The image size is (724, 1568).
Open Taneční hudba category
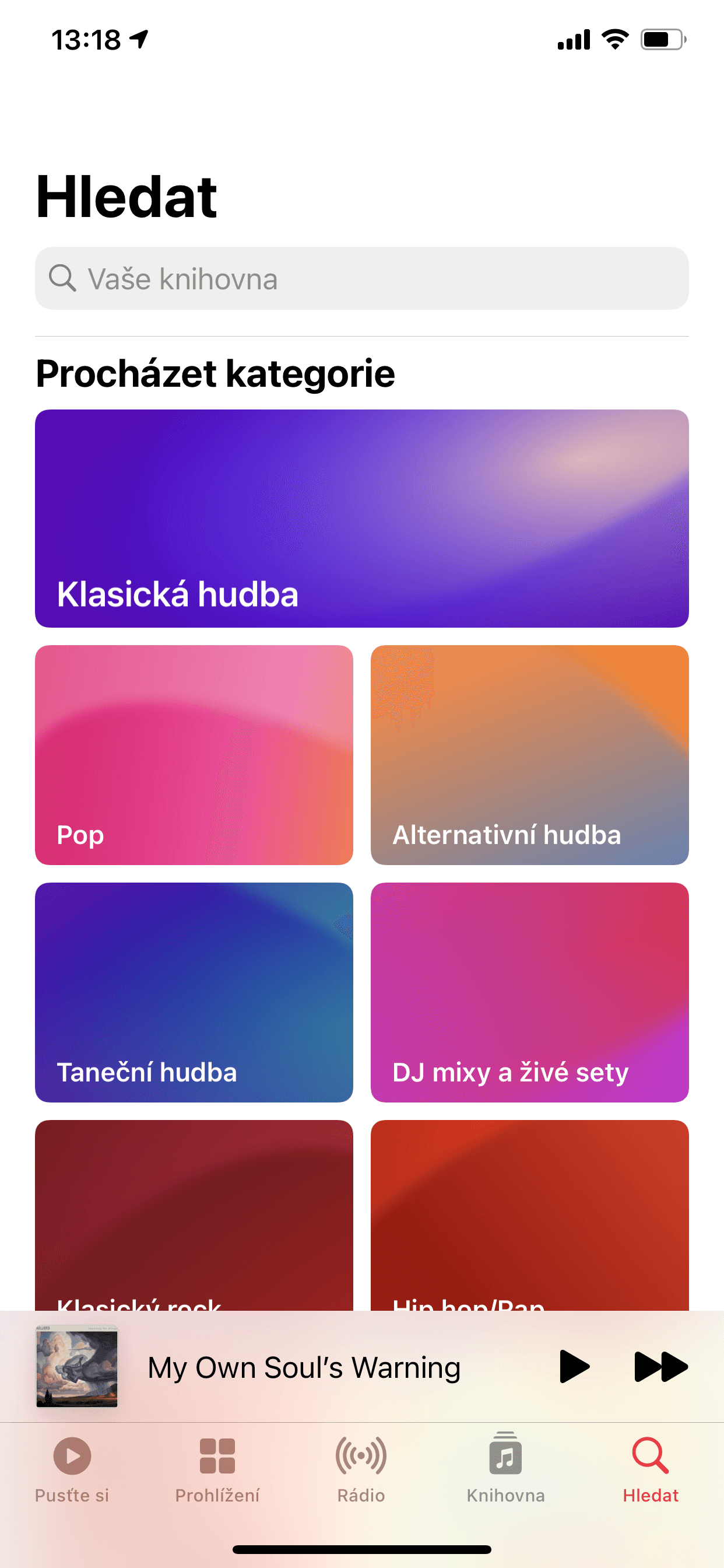click(x=194, y=992)
